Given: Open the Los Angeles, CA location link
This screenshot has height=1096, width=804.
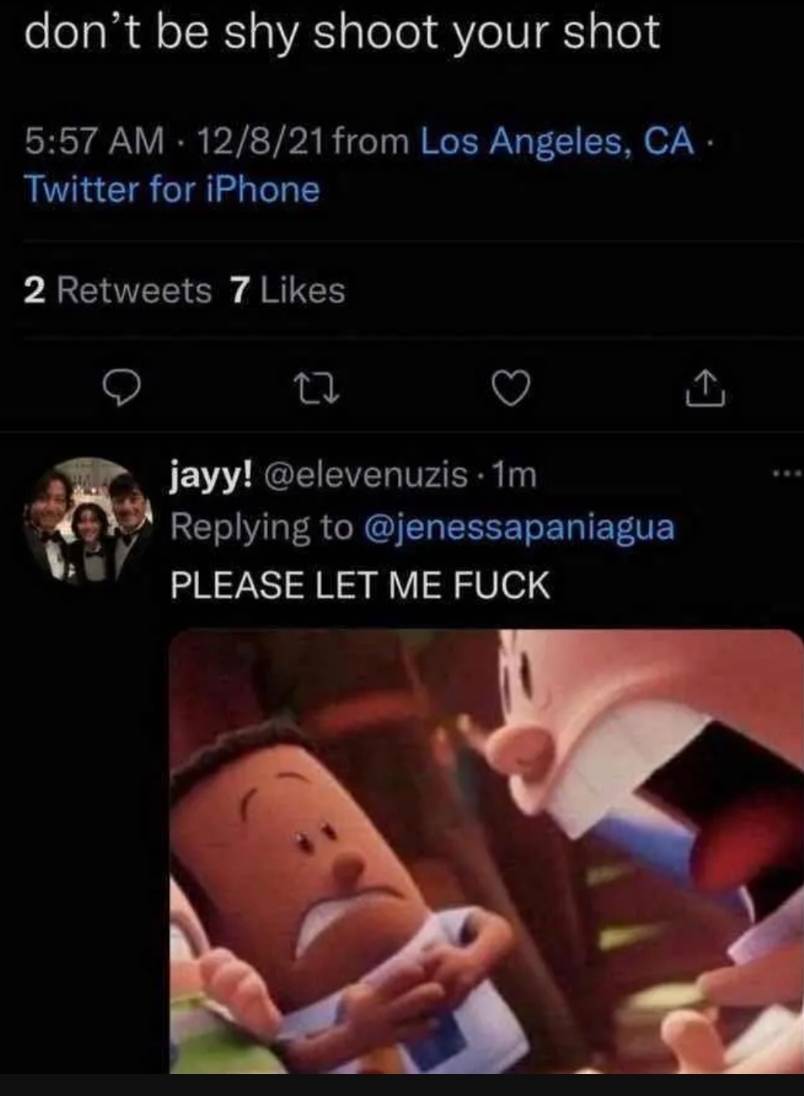Looking at the screenshot, I should click(x=556, y=142).
